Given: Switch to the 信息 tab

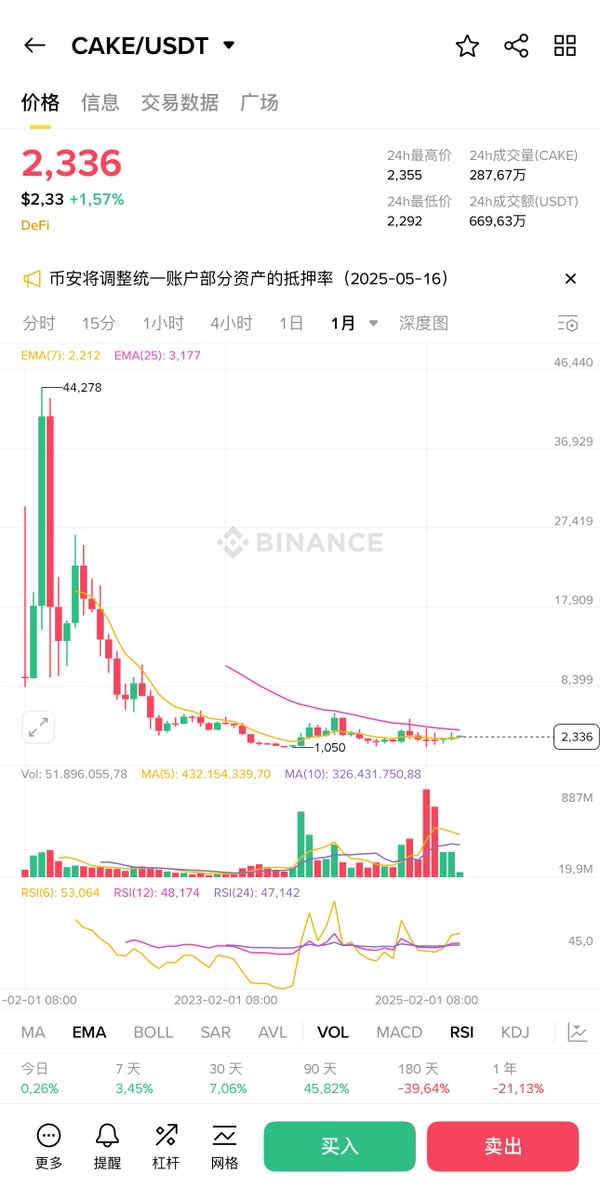Looking at the screenshot, I should pyautogui.click(x=100, y=102).
